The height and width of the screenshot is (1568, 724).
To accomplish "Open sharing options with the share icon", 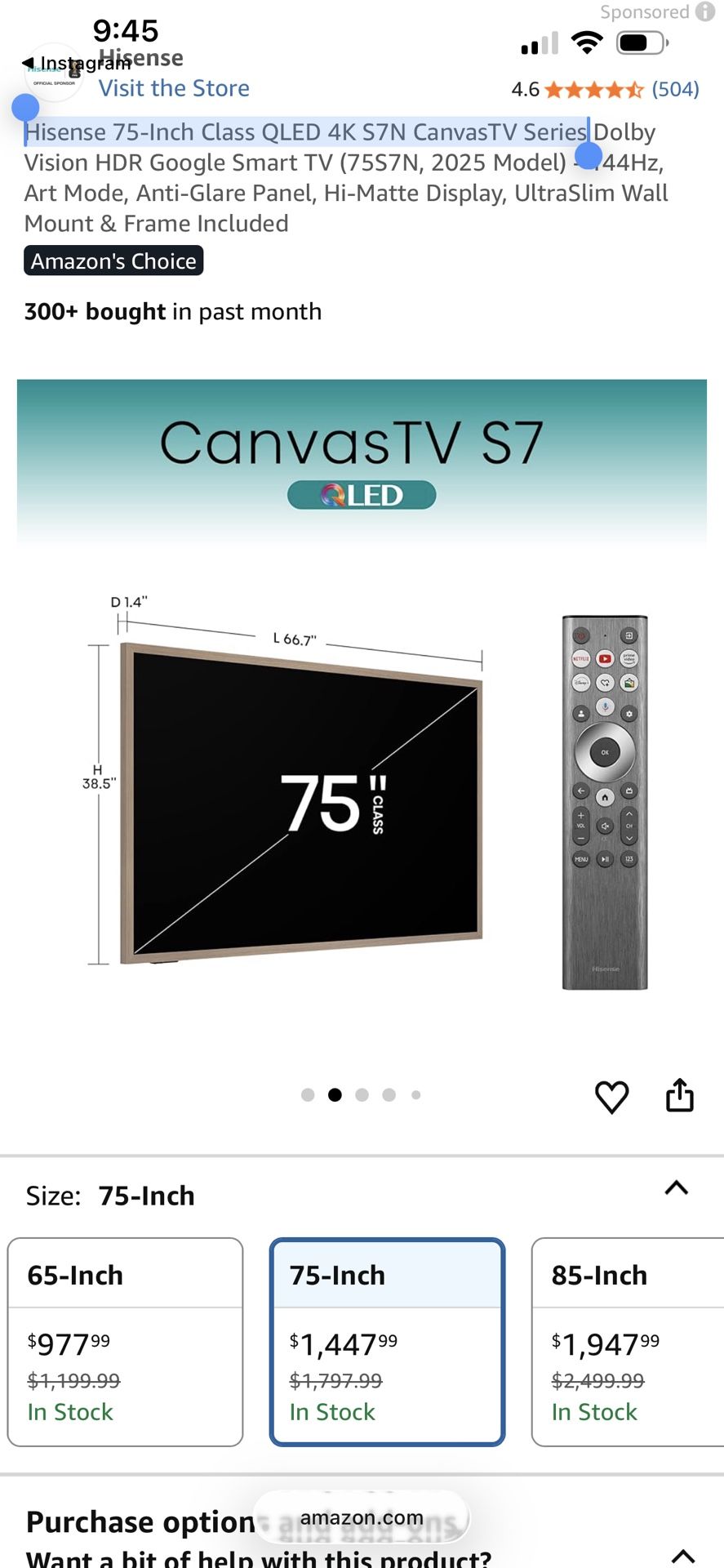I will 681,1096.
